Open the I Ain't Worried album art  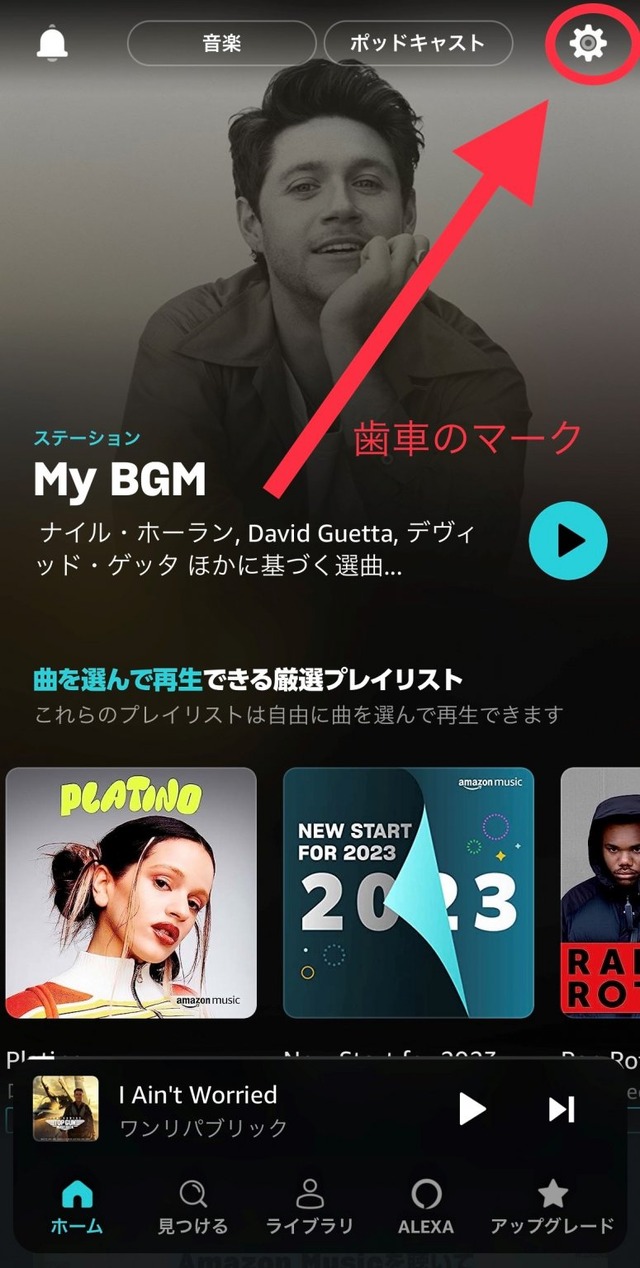(66, 1108)
